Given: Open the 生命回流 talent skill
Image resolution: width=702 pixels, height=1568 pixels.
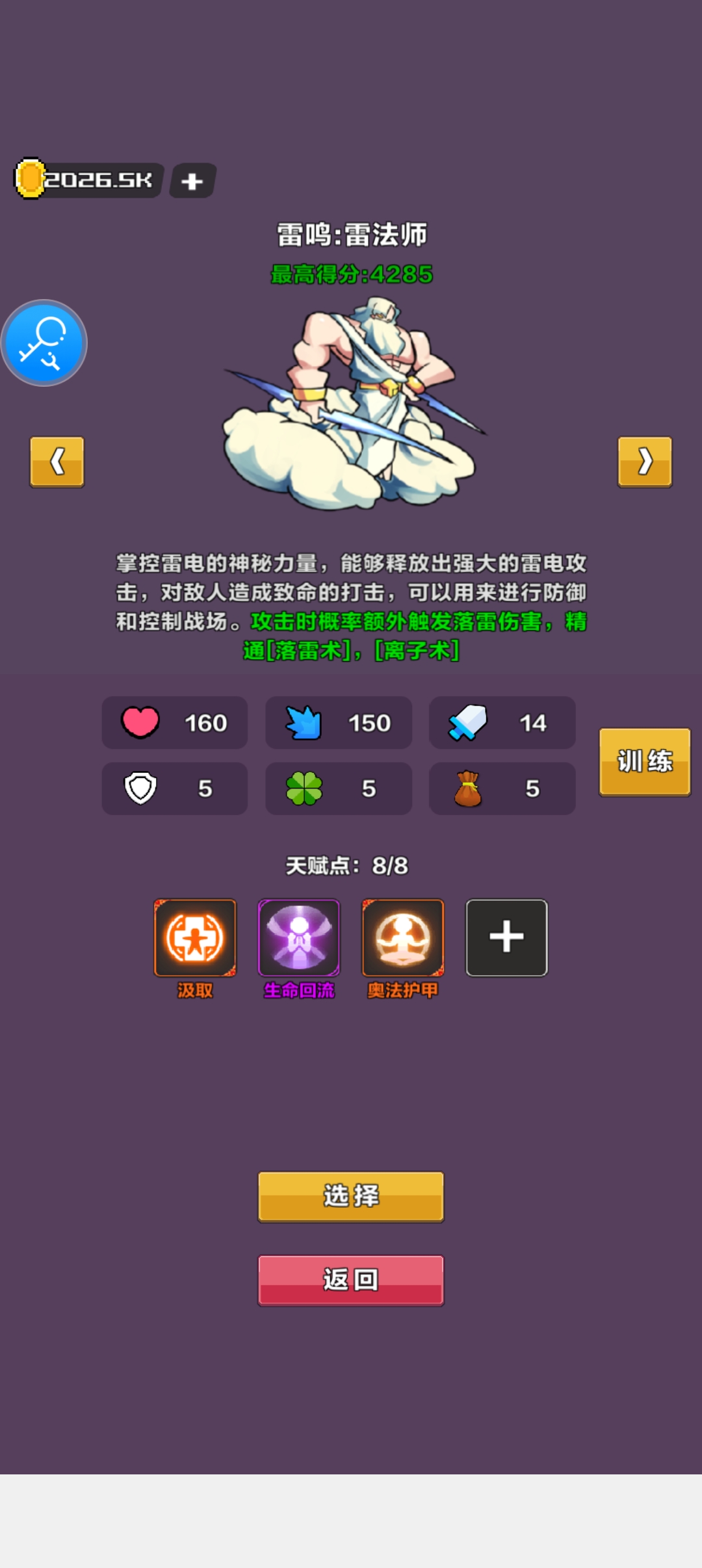Looking at the screenshot, I should pyautogui.click(x=299, y=937).
